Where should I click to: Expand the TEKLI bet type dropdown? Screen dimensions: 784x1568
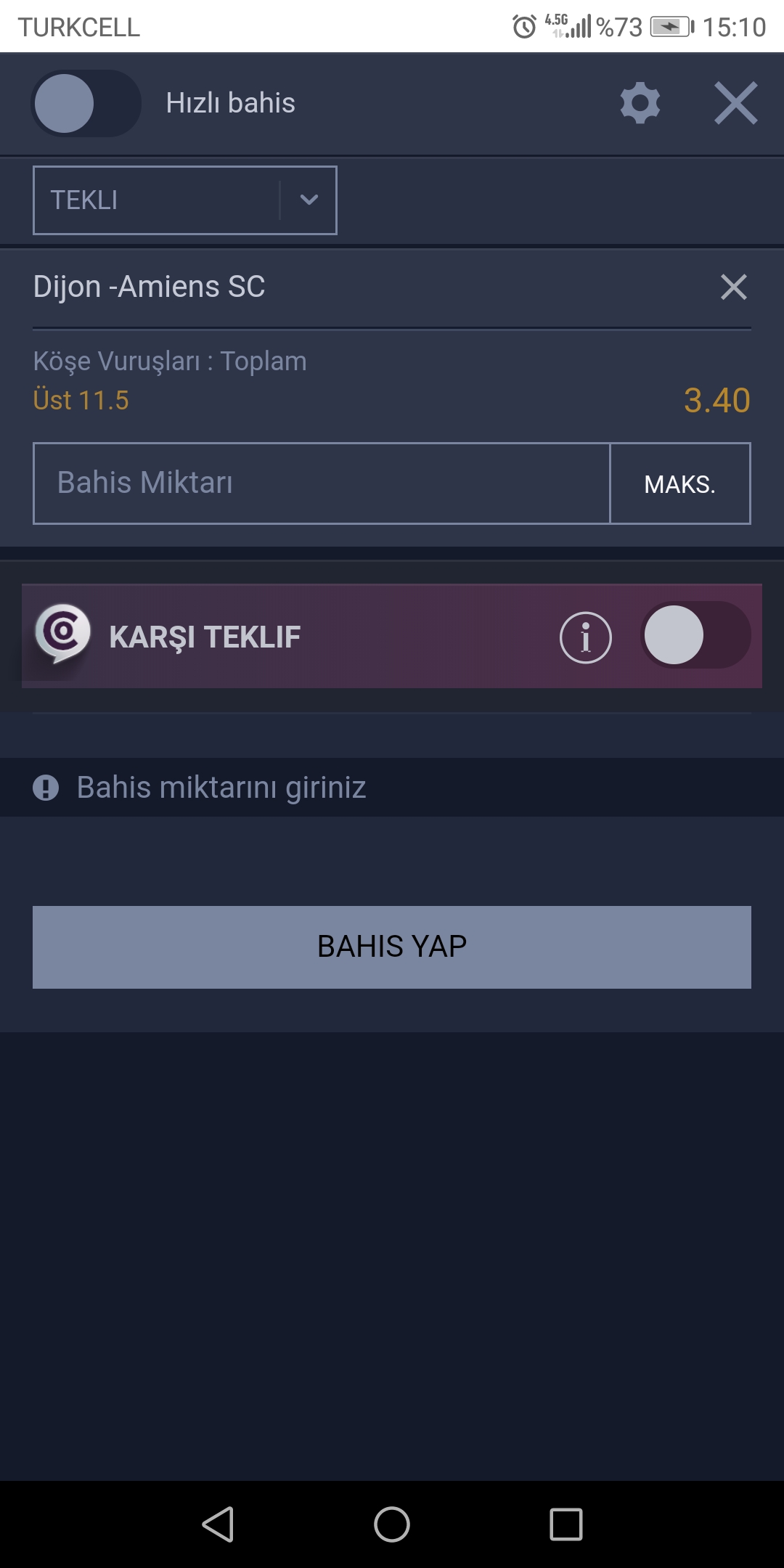[185, 200]
